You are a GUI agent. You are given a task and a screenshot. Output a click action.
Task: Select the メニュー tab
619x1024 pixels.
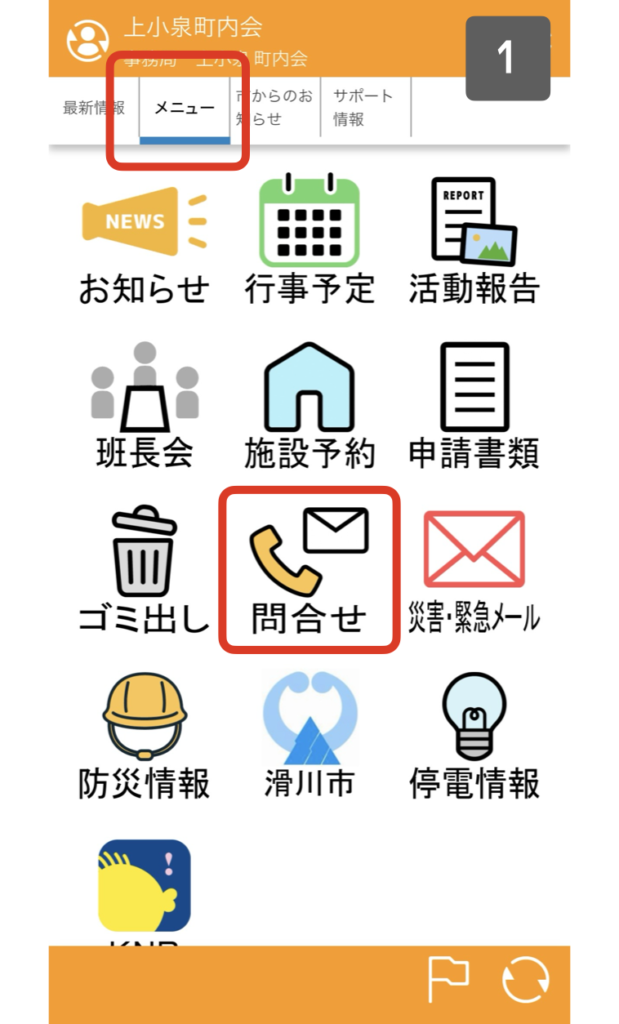(184, 108)
